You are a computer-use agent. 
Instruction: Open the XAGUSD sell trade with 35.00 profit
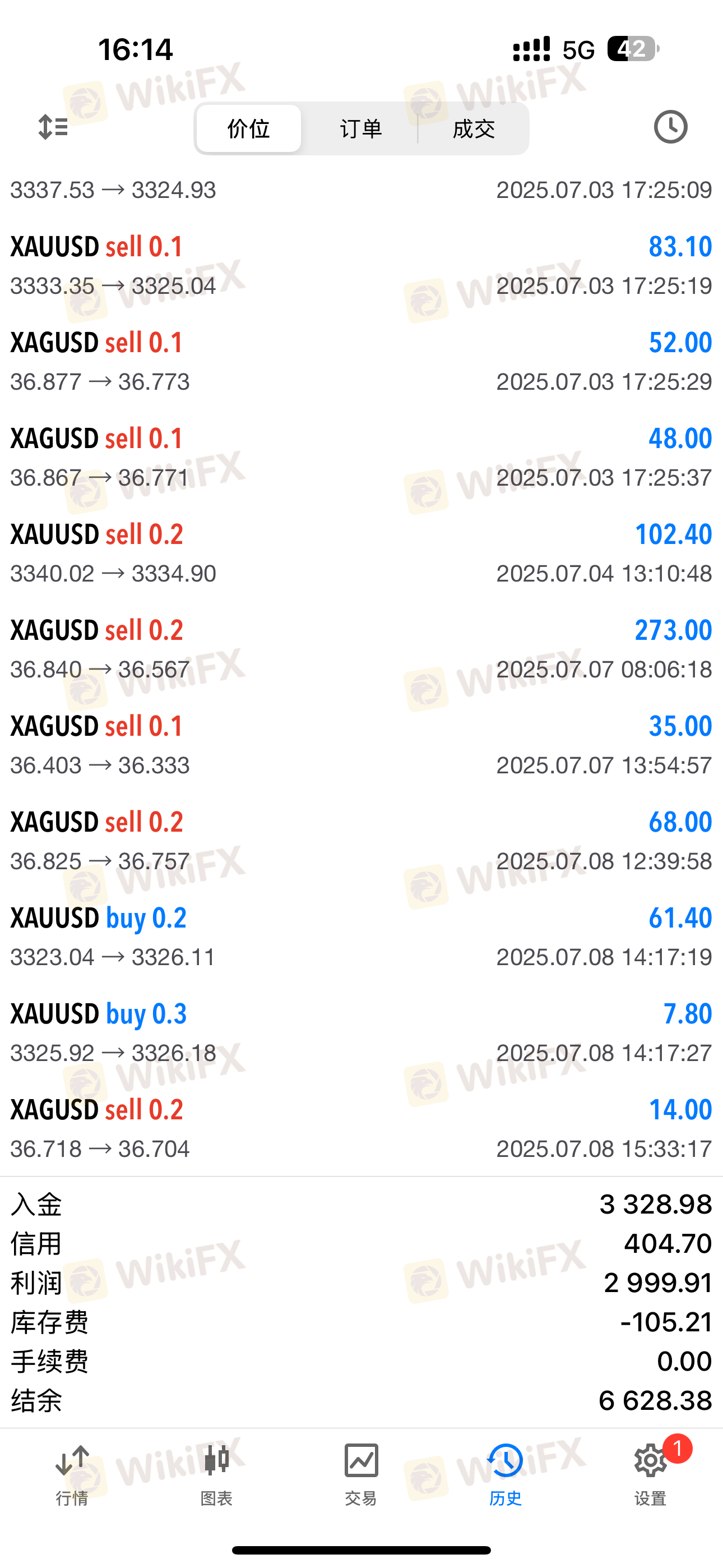pos(361,745)
